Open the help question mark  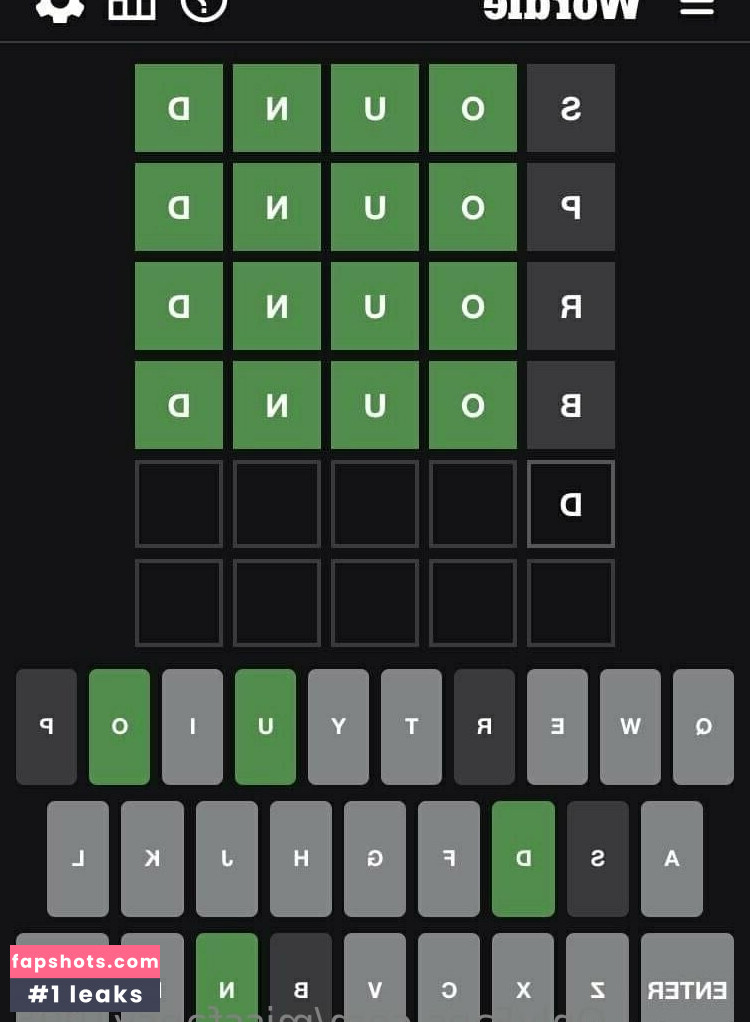(x=204, y=8)
